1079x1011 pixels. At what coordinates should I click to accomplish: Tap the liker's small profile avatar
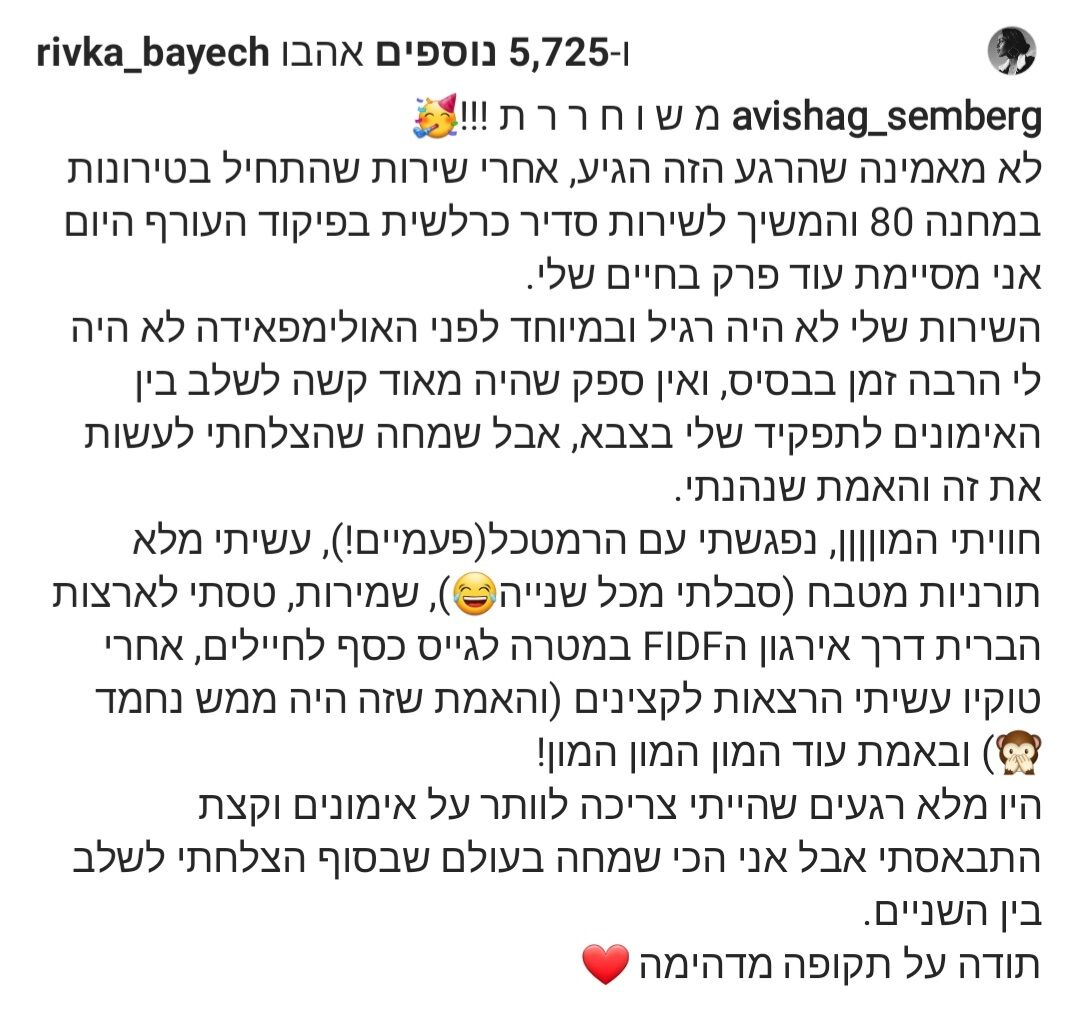coord(1011,50)
